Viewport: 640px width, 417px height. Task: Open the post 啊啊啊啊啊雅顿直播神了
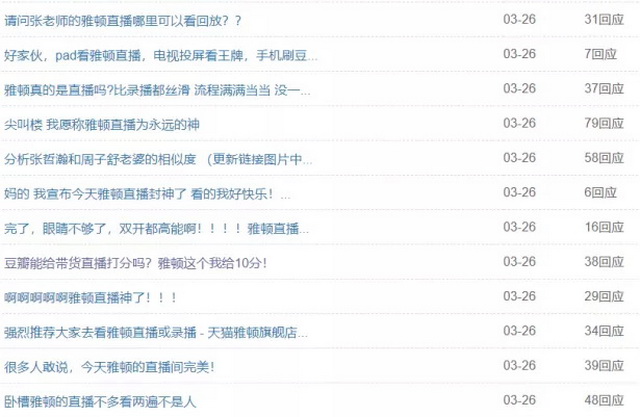click(90, 297)
